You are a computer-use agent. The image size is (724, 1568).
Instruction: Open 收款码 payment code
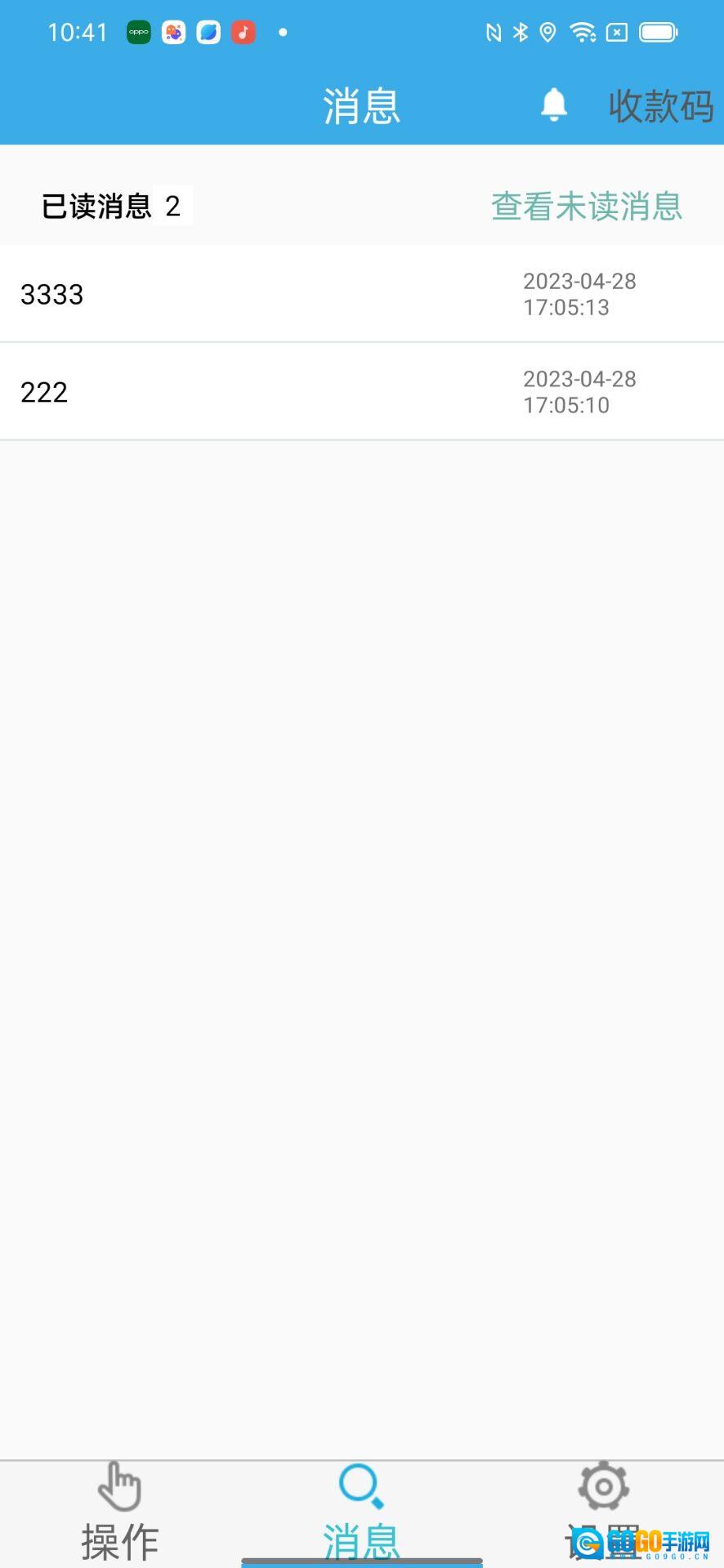[x=660, y=106]
